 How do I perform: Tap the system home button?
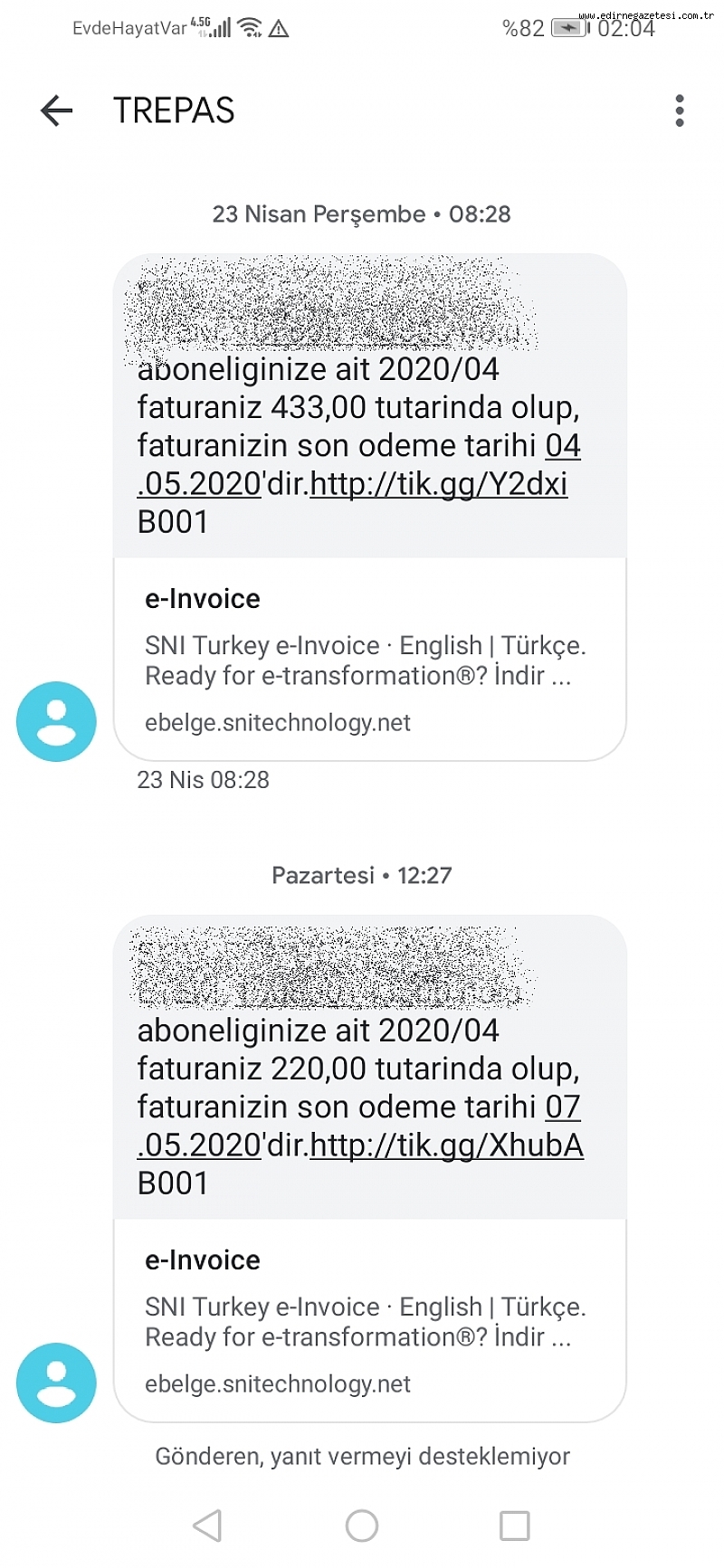362,1525
